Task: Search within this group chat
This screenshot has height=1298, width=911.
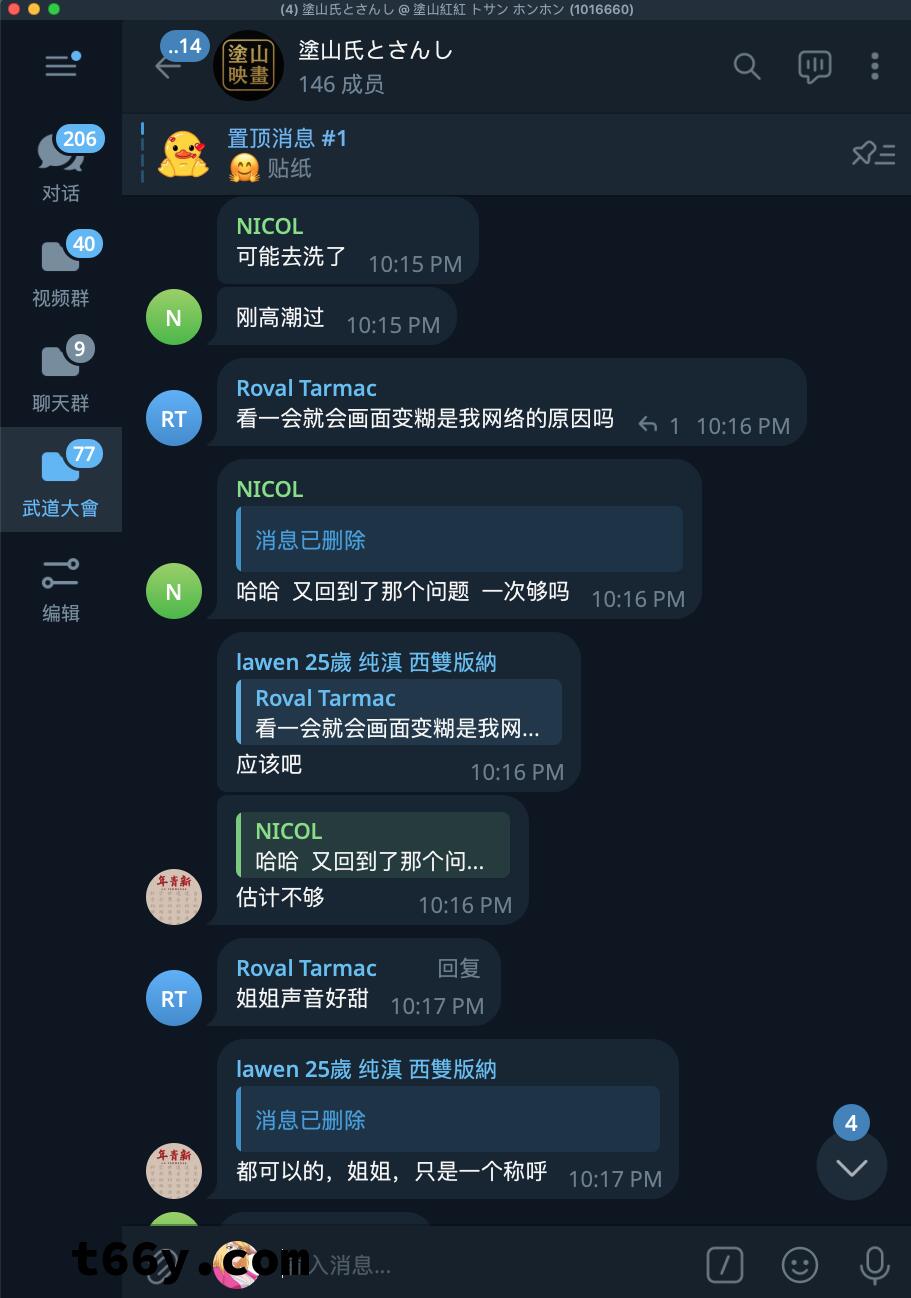Action: click(x=747, y=66)
